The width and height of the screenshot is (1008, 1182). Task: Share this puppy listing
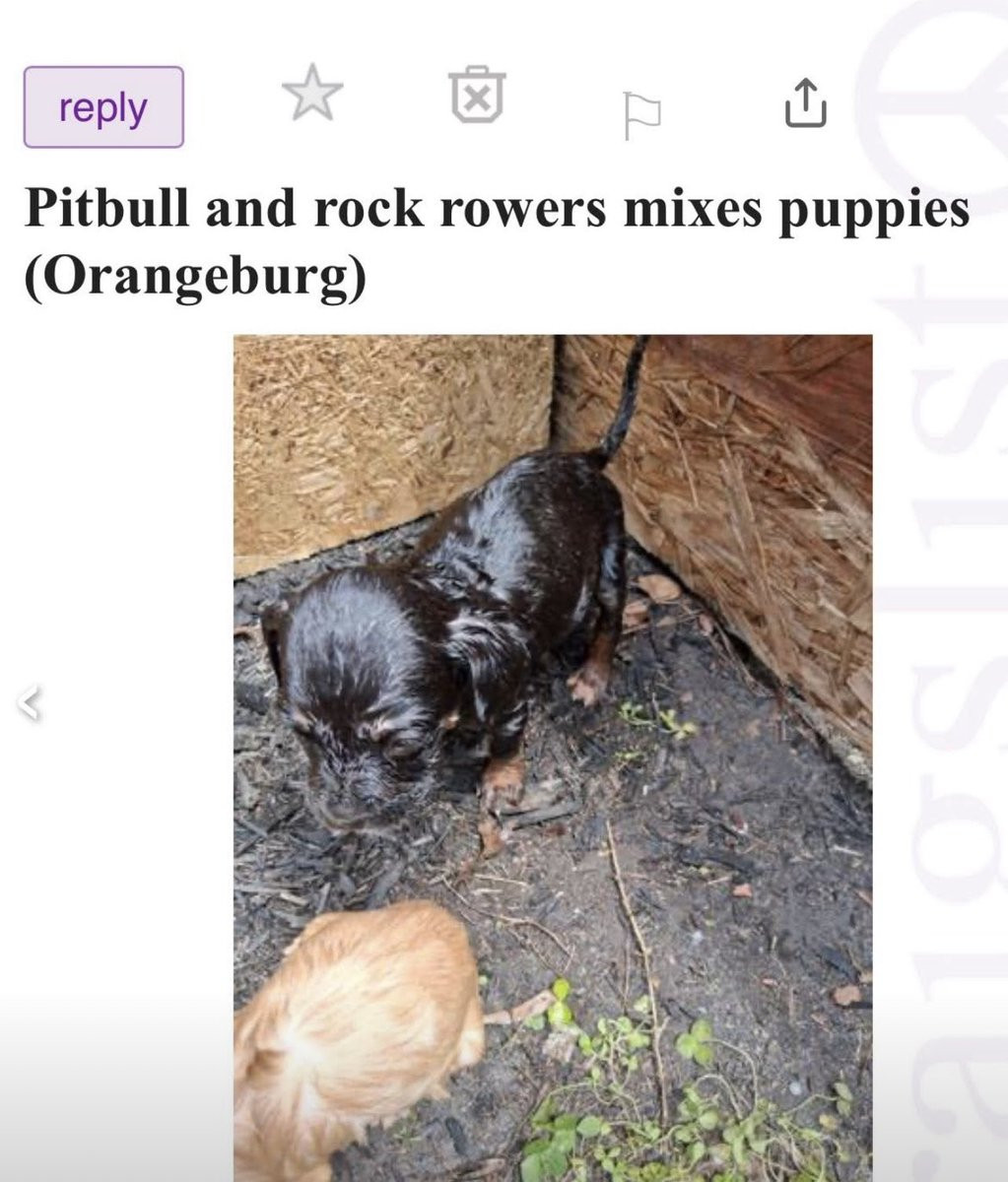tap(805, 102)
